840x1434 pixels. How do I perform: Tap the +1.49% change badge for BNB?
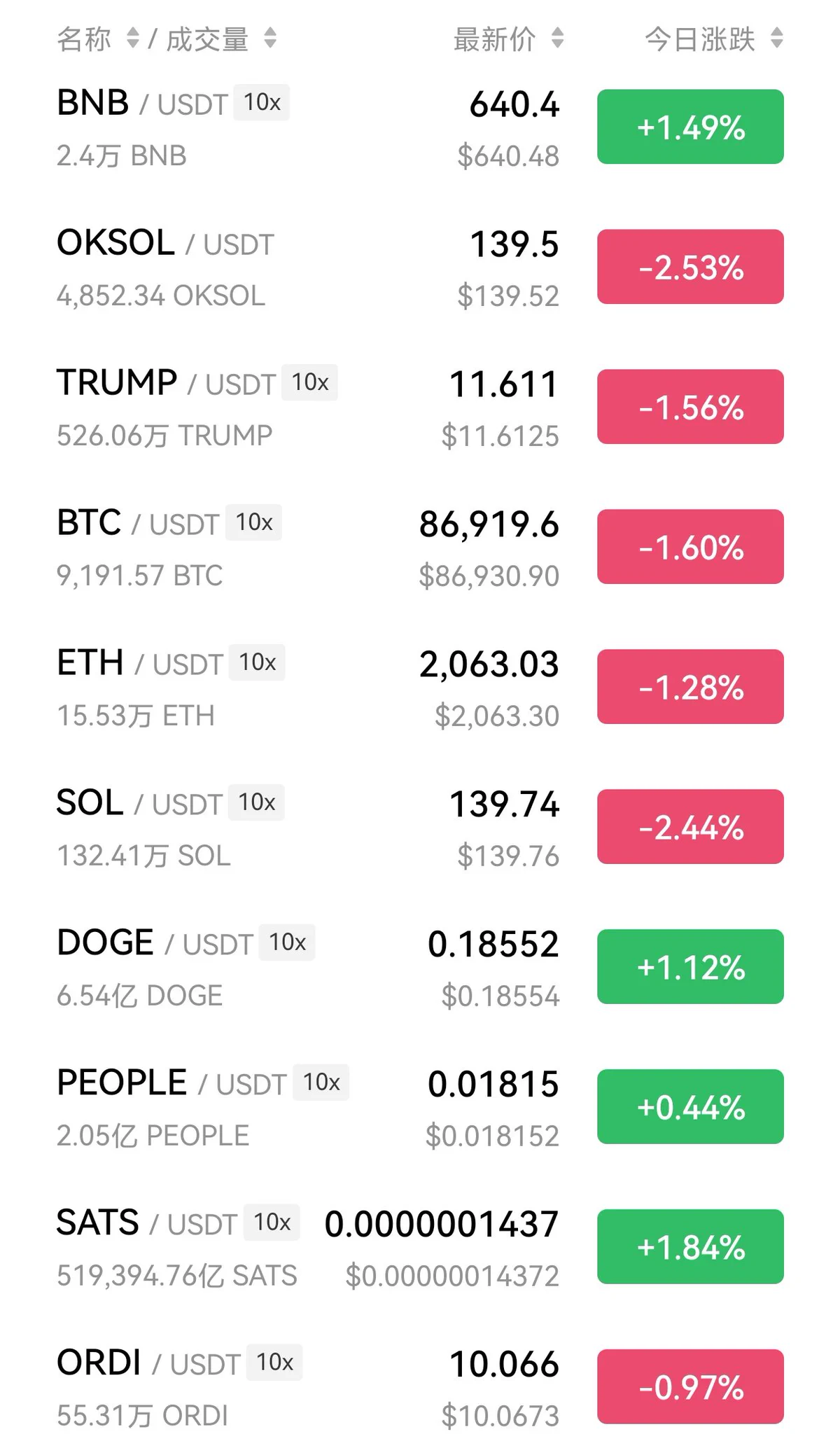point(690,127)
